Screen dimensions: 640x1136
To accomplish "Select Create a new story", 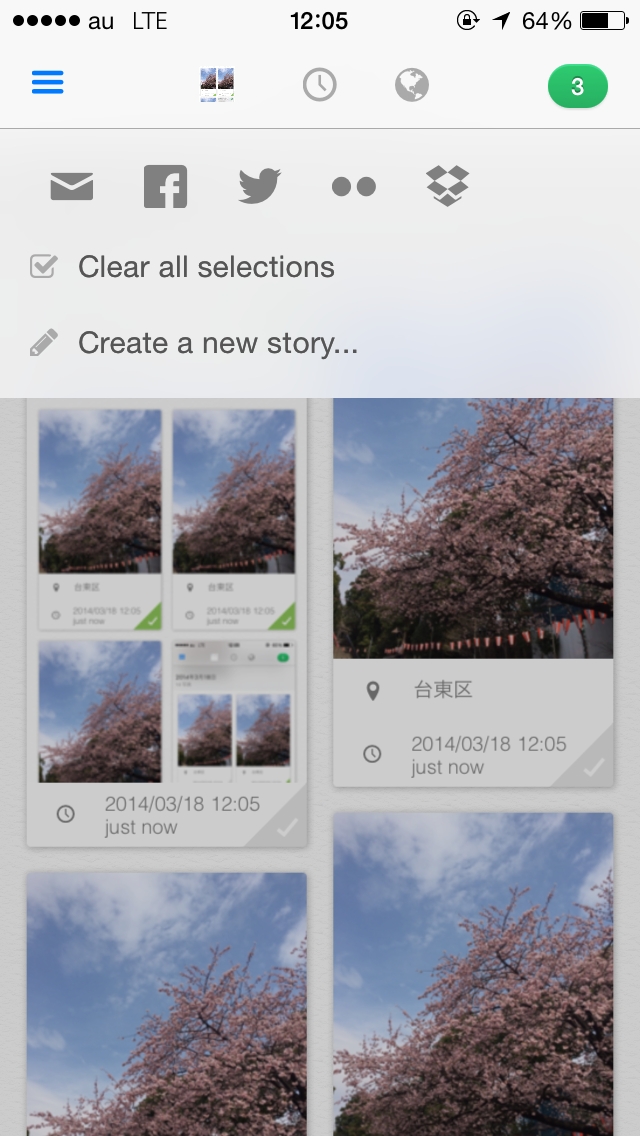I will pos(217,343).
